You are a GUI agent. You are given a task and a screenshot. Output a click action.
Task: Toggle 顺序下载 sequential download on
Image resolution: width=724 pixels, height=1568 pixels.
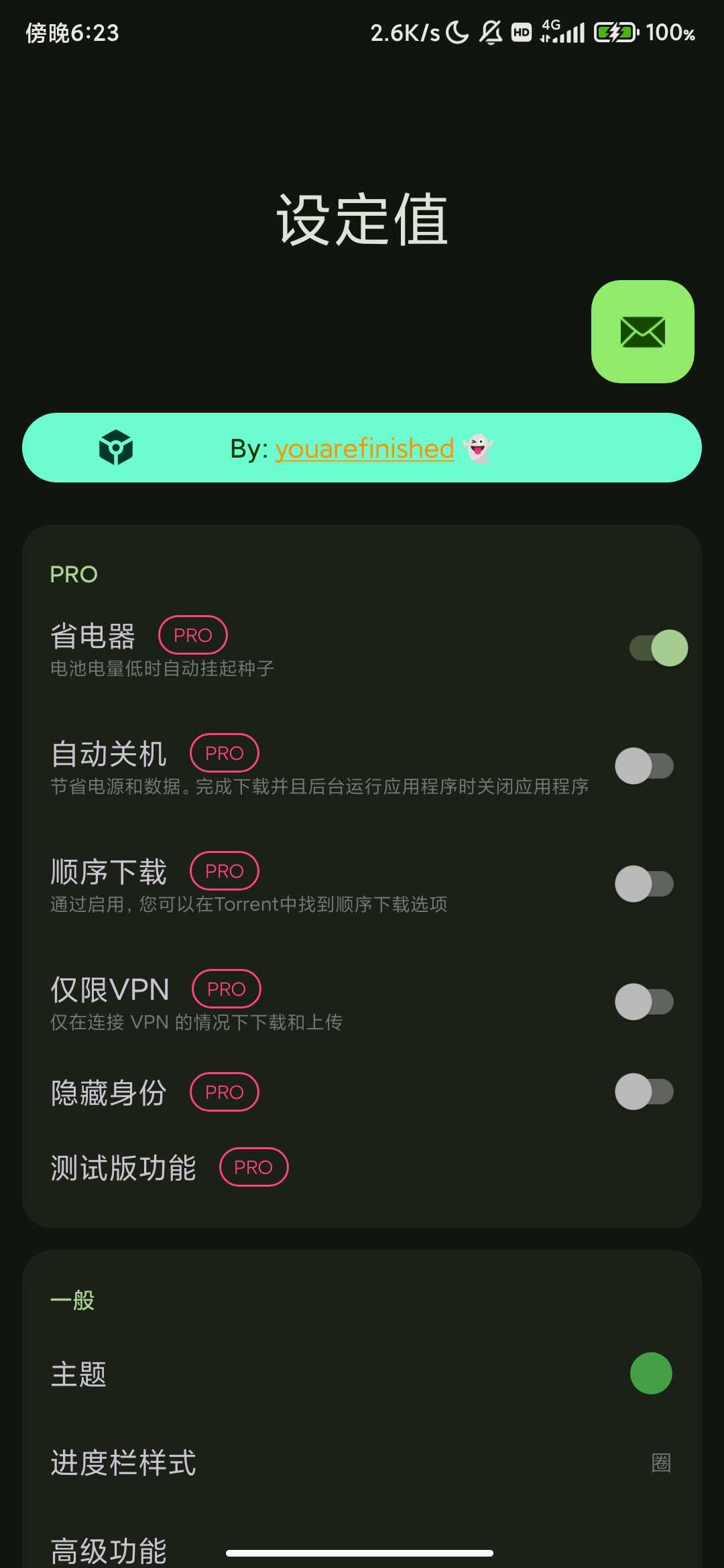pyautogui.click(x=644, y=884)
